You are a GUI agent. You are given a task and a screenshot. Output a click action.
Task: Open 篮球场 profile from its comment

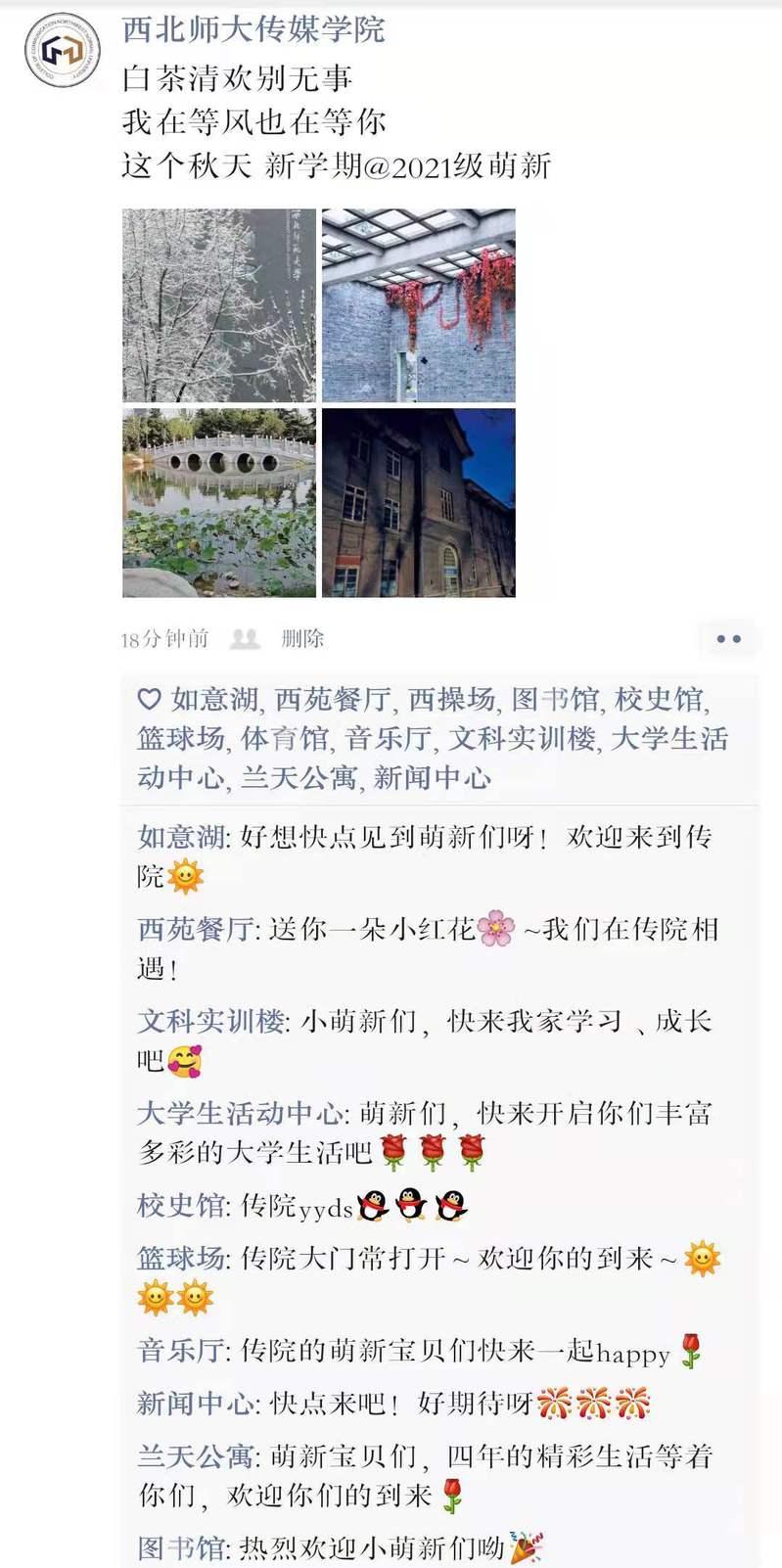click(x=181, y=1259)
